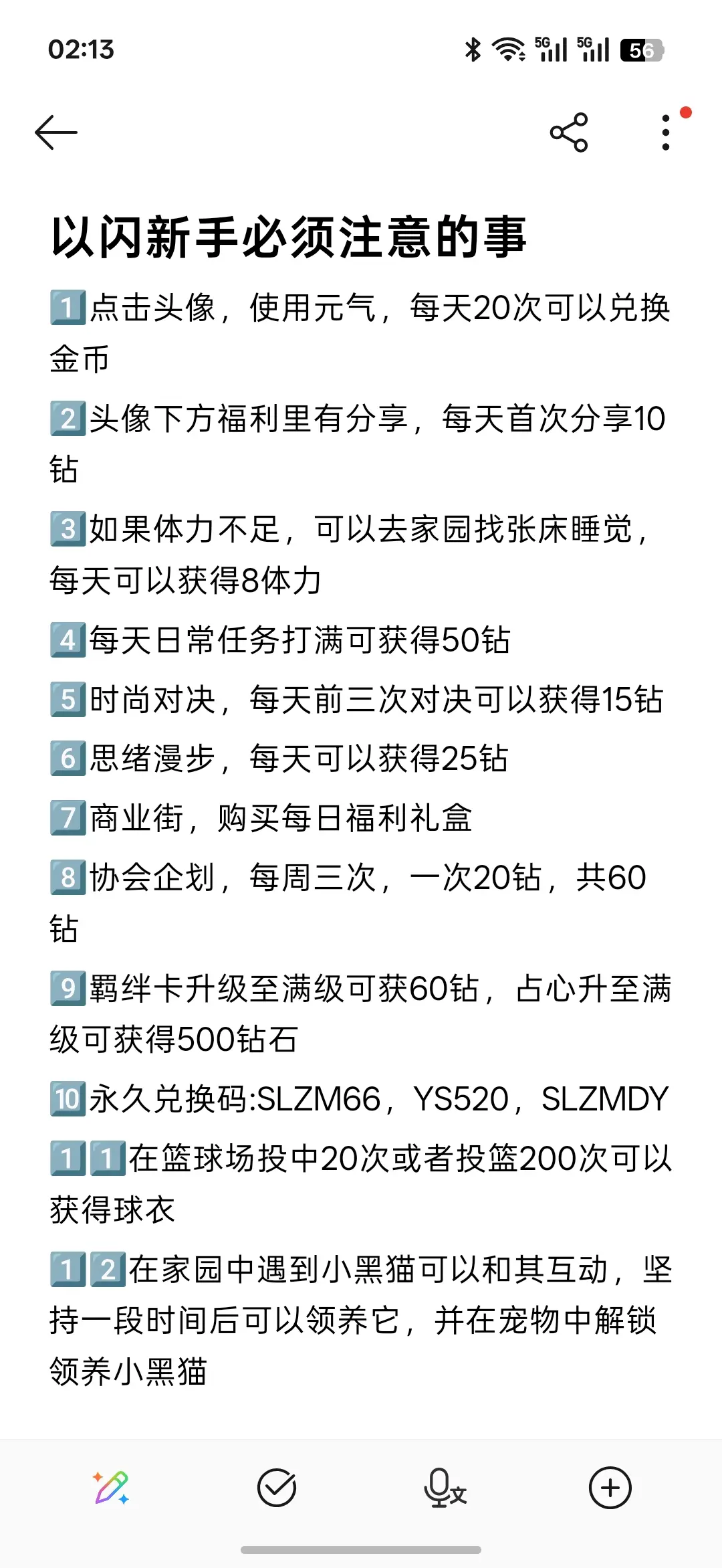Image resolution: width=722 pixels, height=1568 pixels.
Task: Share this note
Action: [569, 132]
